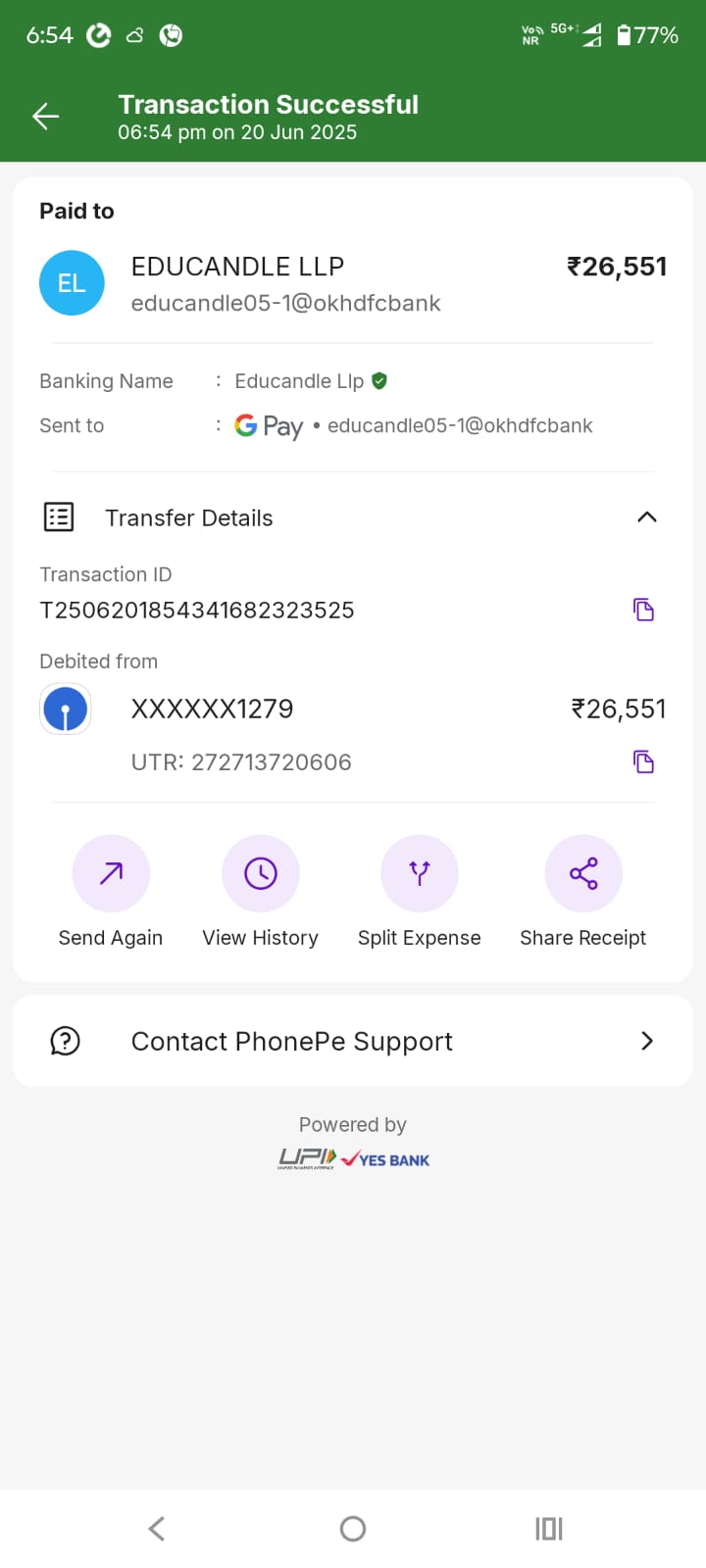706x1568 pixels.
Task: Tap the system home button
Action: [353, 1529]
